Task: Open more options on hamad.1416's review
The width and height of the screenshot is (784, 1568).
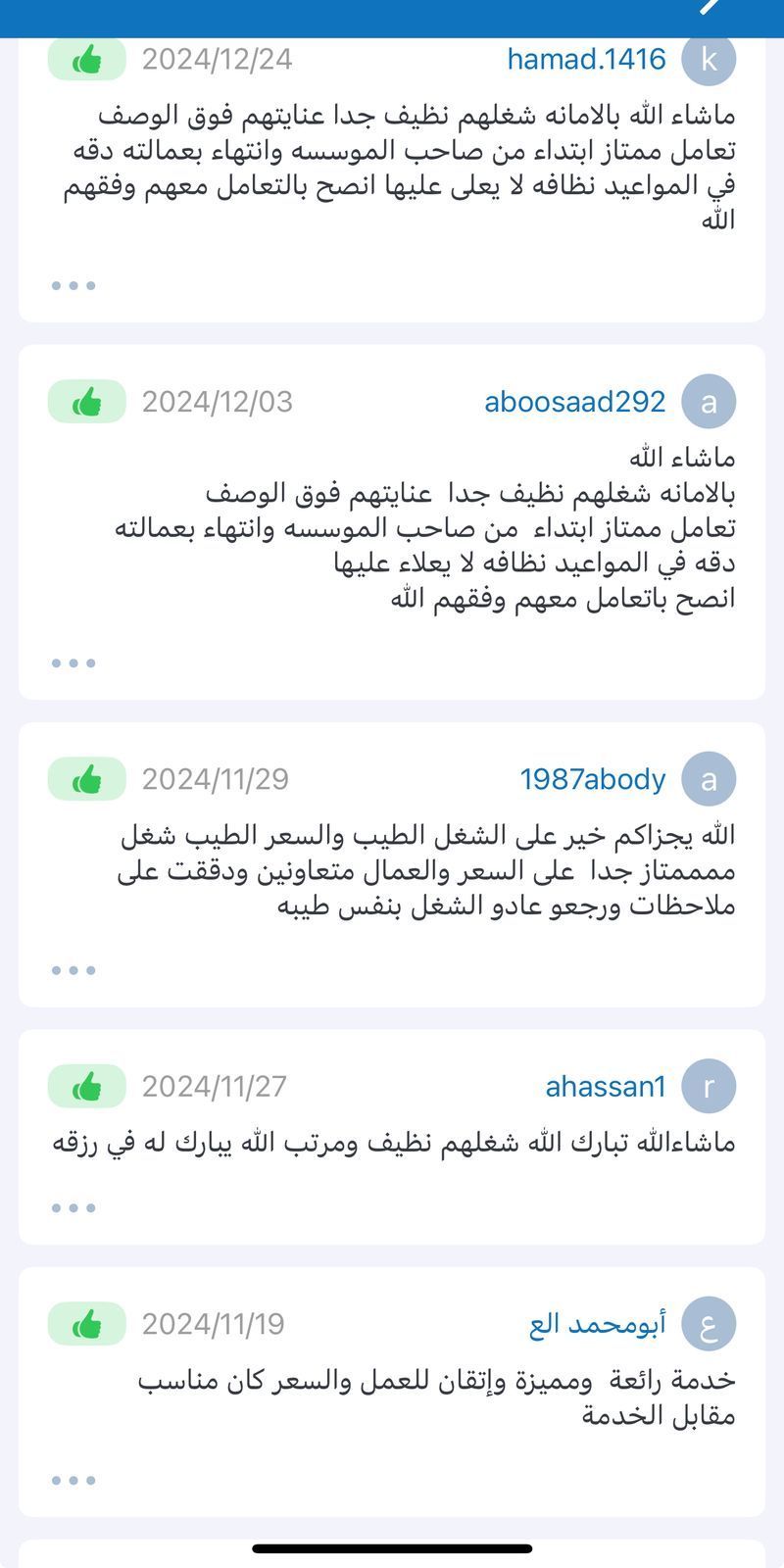Action: tap(73, 285)
